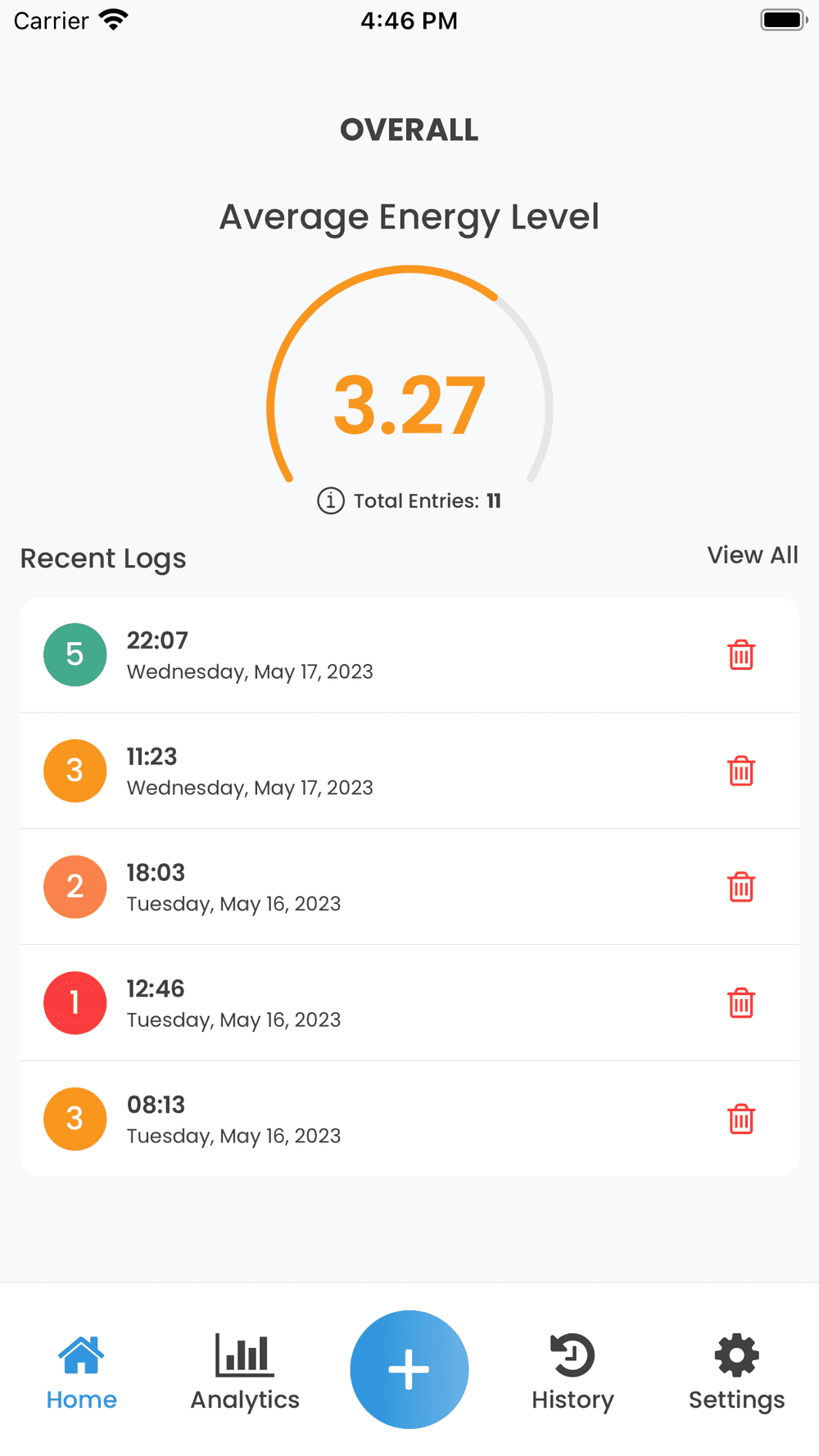This screenshot has width=819, height=1456.
Task: Open the 12:46 log with level 1
Action: pyautogui.click(x=328, y=1003)
